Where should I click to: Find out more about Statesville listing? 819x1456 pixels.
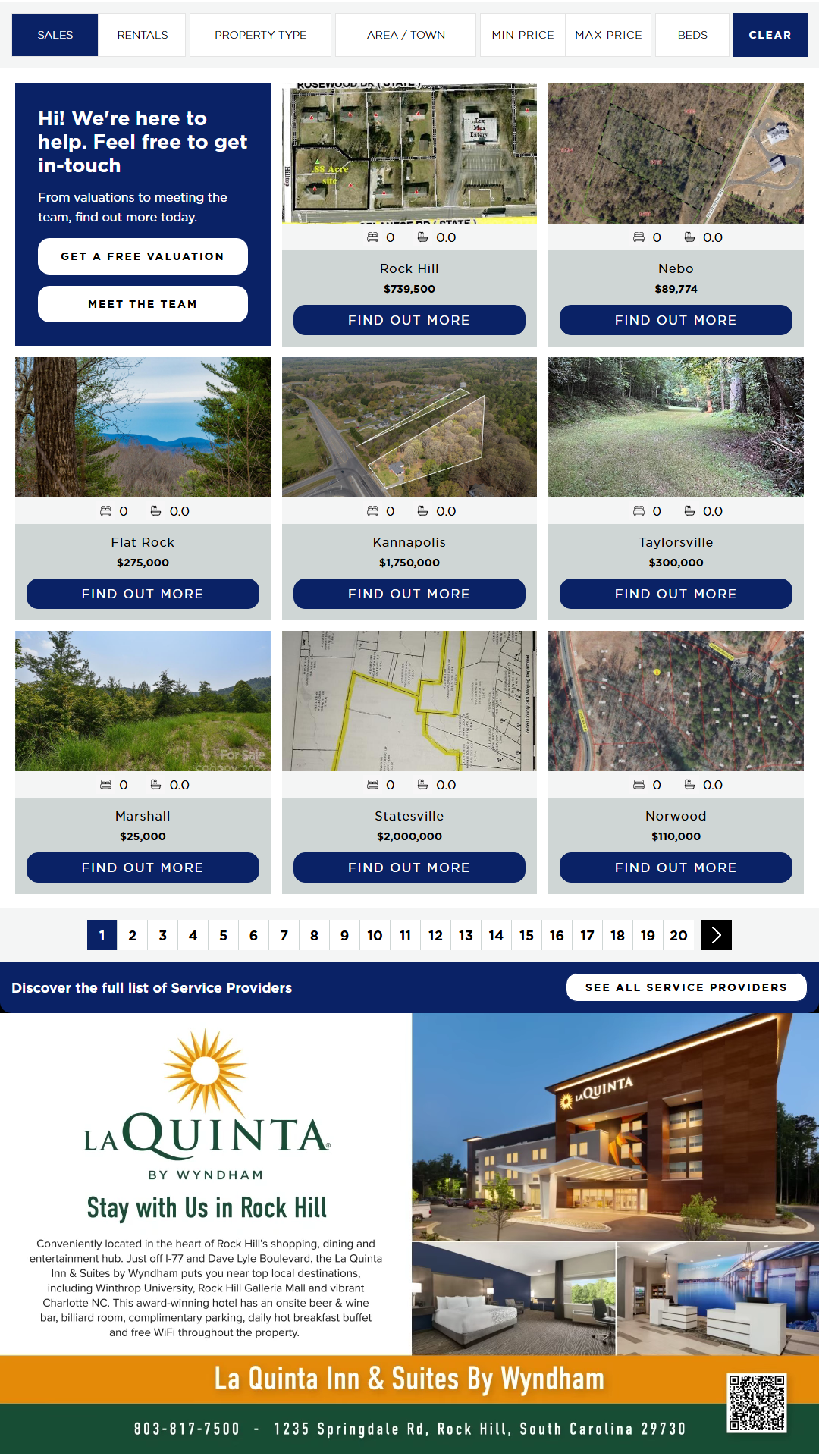coord(409,868)
